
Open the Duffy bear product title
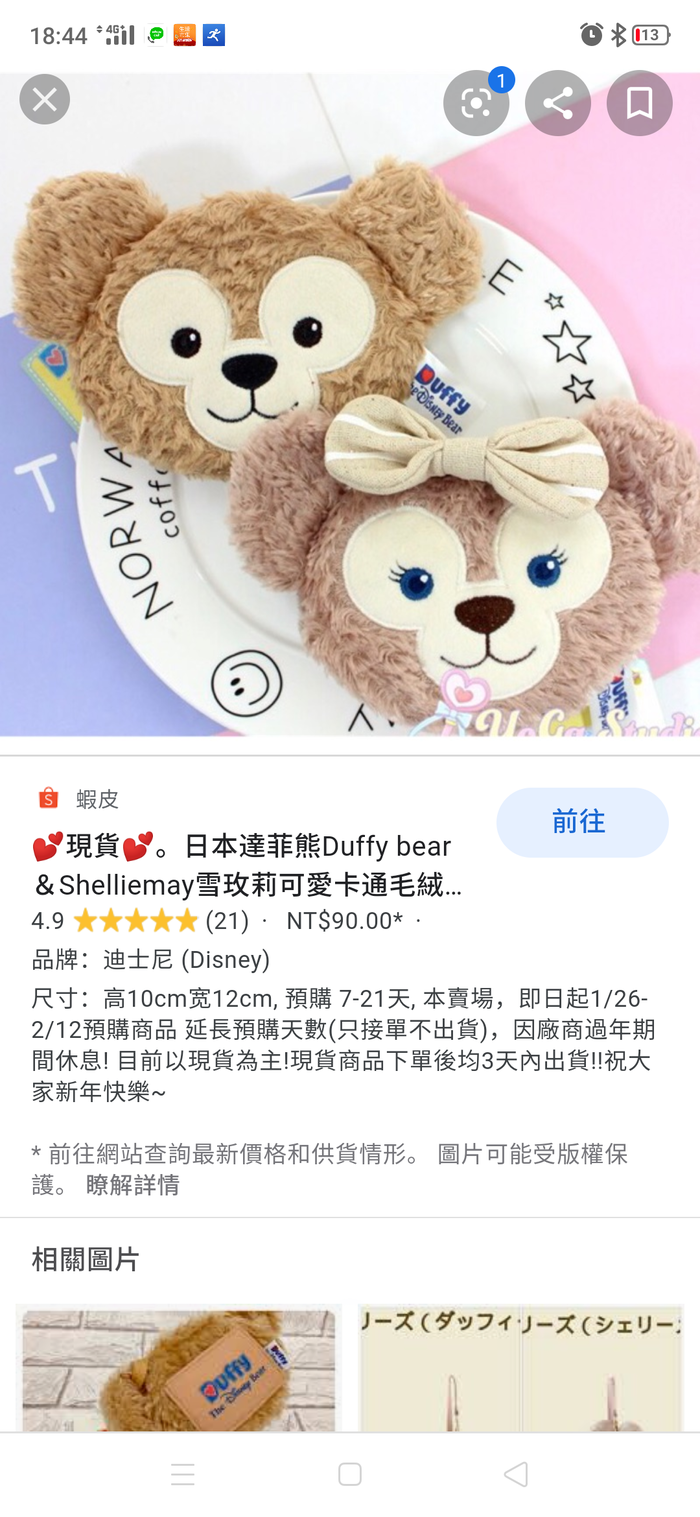pyautogui.click(x=246, y=865)
